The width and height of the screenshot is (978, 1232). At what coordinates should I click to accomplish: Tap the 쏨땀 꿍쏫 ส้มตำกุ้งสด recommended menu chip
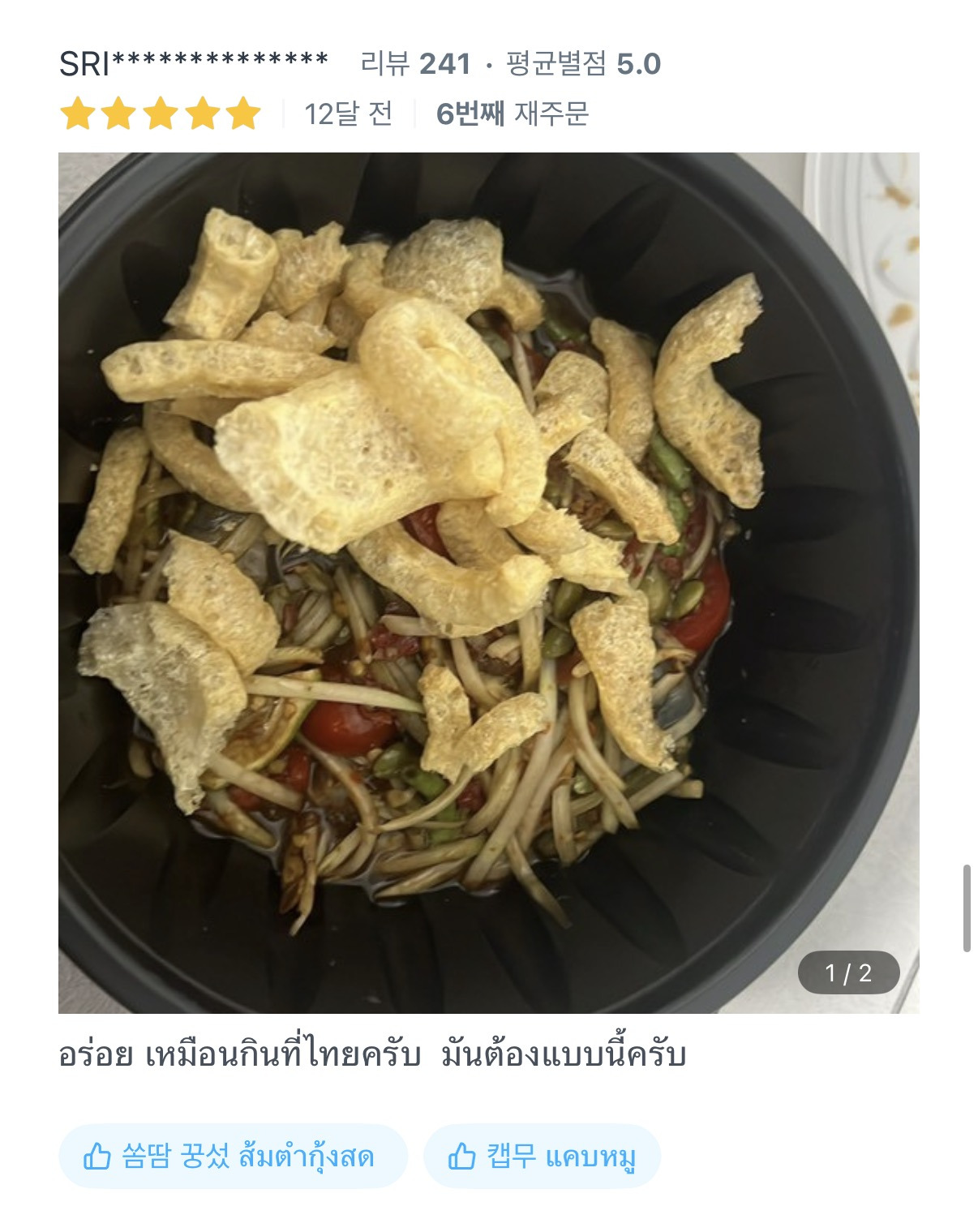(233, 1156)
